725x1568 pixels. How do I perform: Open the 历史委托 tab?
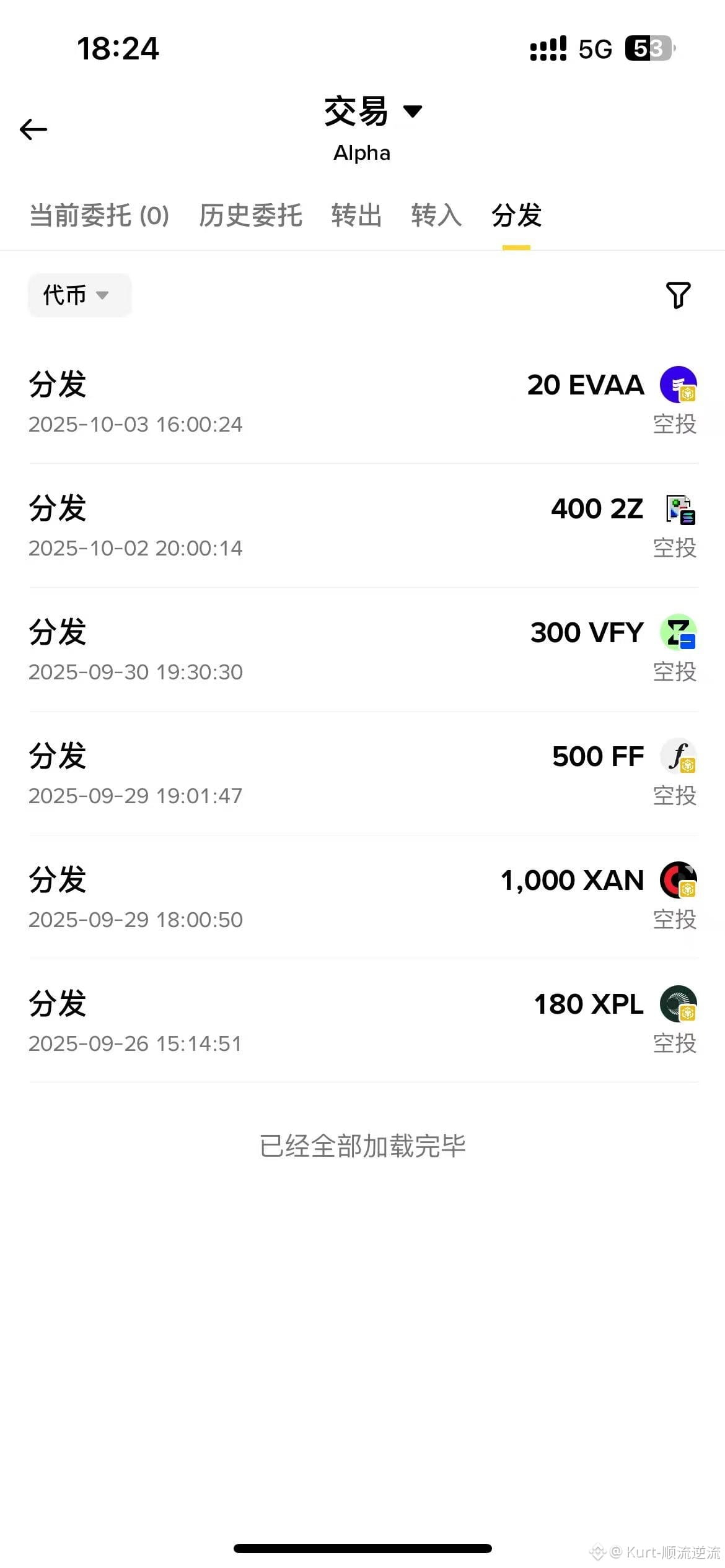pyautogui.click(x=250, y=216)
